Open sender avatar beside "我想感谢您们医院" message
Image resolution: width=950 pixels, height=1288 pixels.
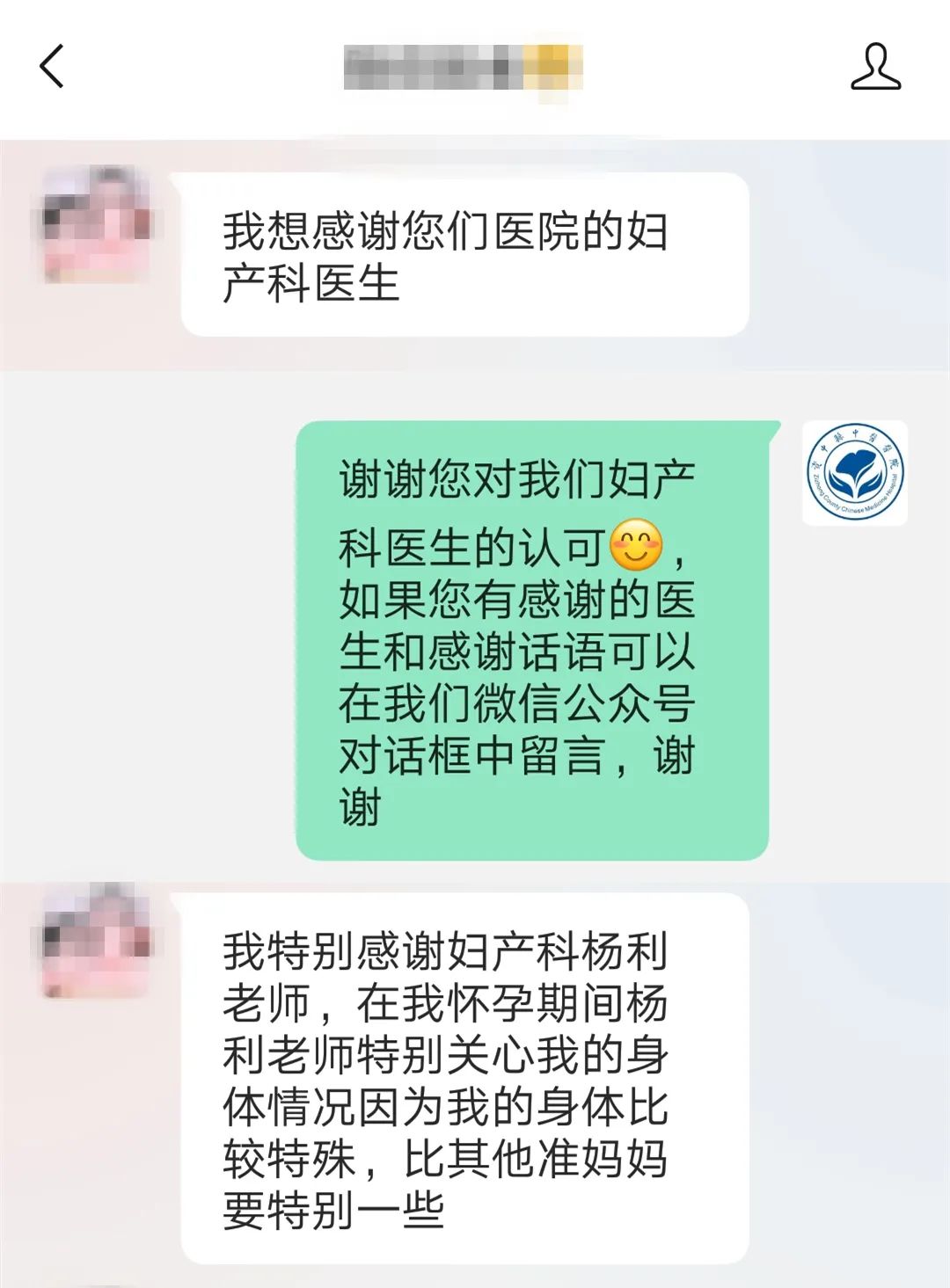pyautogui.click(x=97, y=225)
